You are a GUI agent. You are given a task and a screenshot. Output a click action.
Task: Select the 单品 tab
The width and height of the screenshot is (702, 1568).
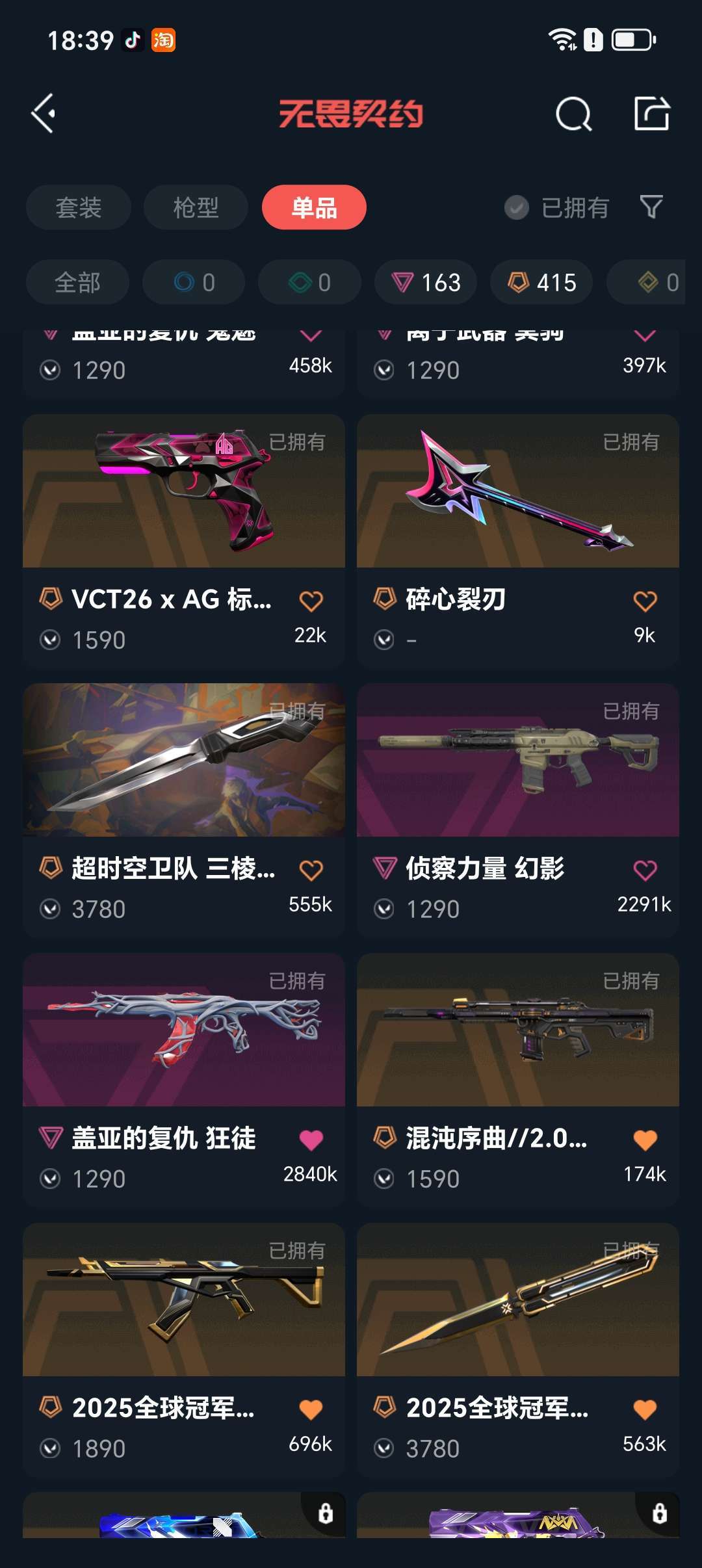click(x=314, y=207)
